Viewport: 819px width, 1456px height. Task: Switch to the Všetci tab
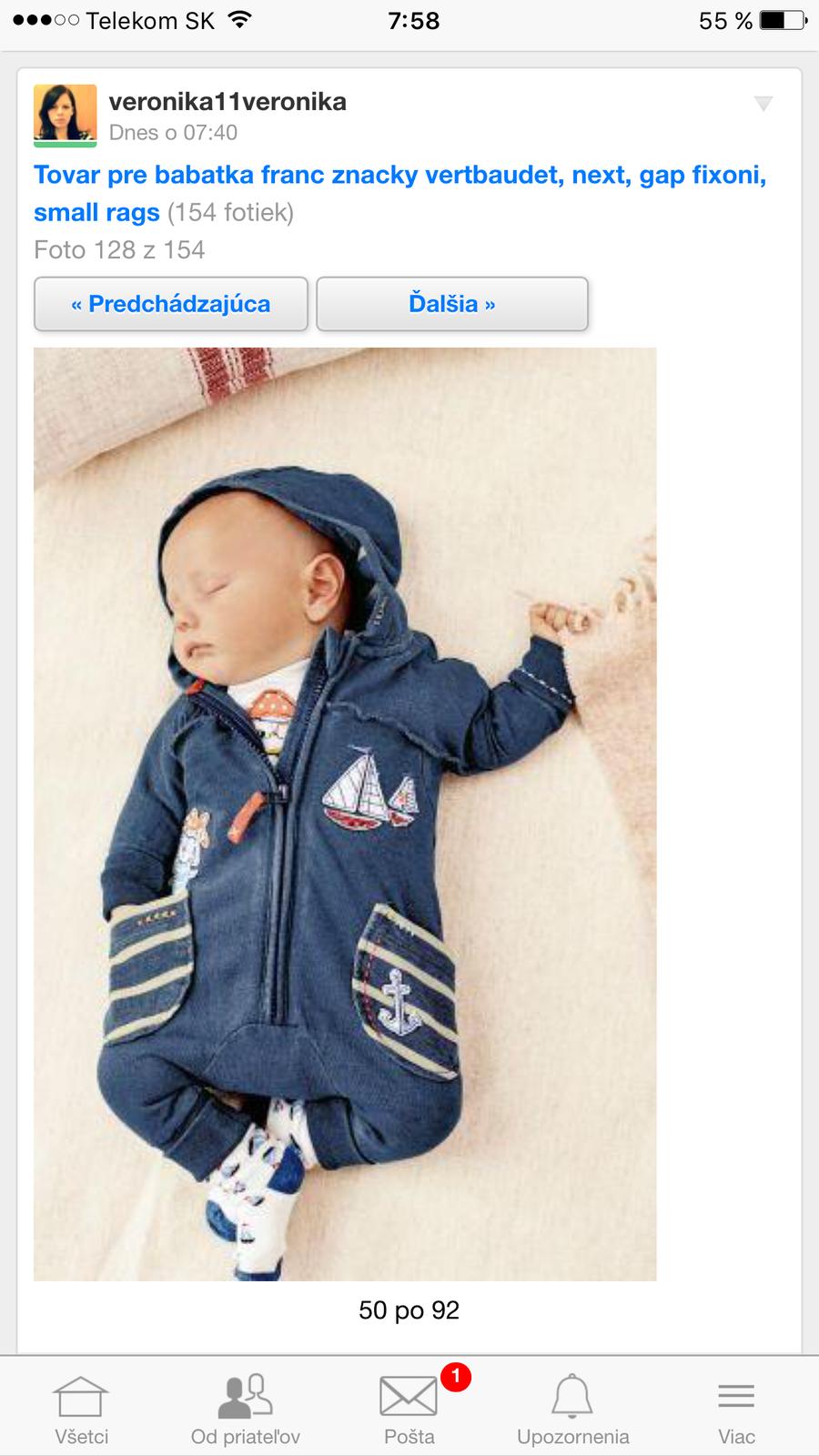tap(81, 1409)
